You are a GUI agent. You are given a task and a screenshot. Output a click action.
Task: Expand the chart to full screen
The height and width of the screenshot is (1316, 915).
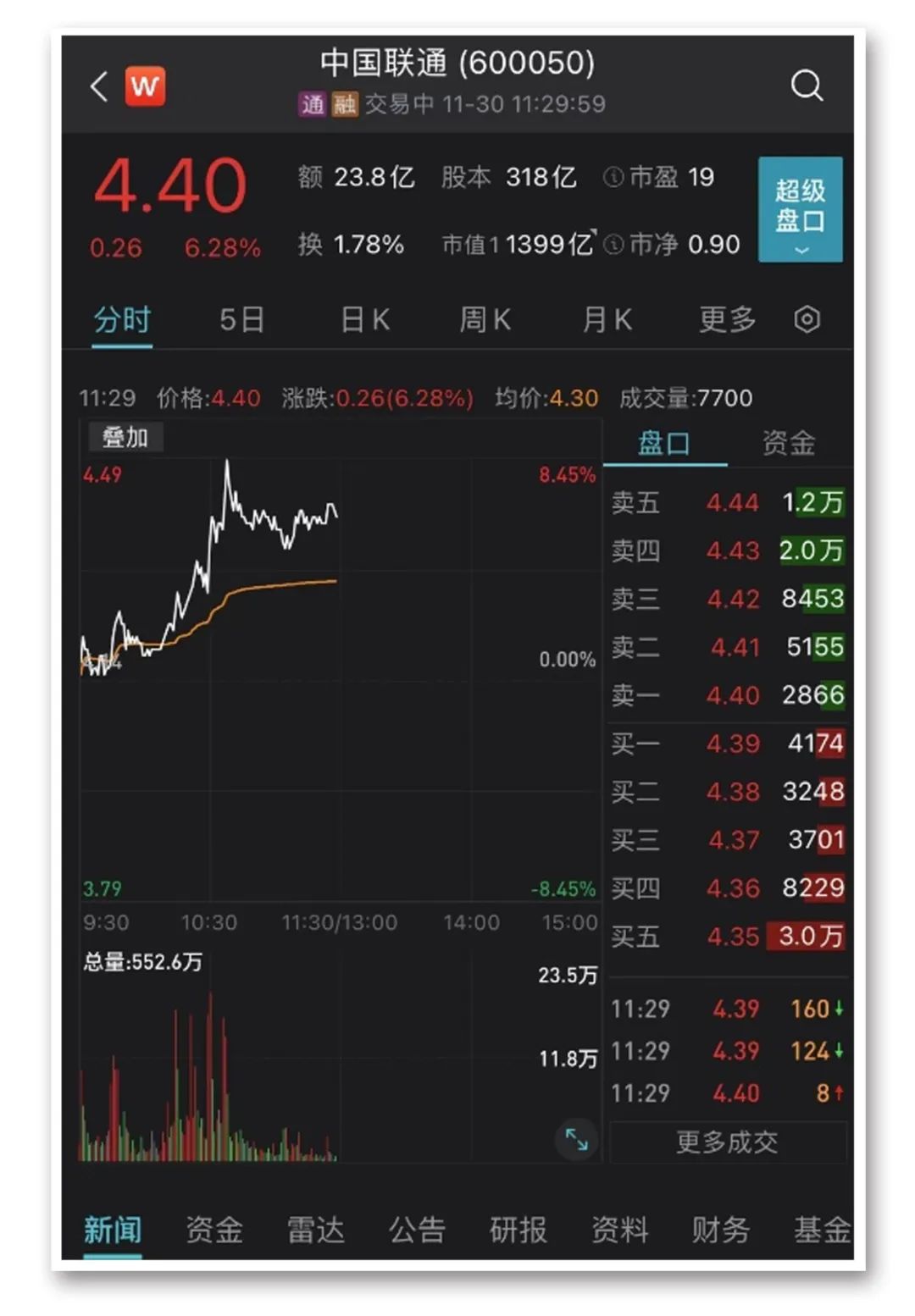[576, 1139]
